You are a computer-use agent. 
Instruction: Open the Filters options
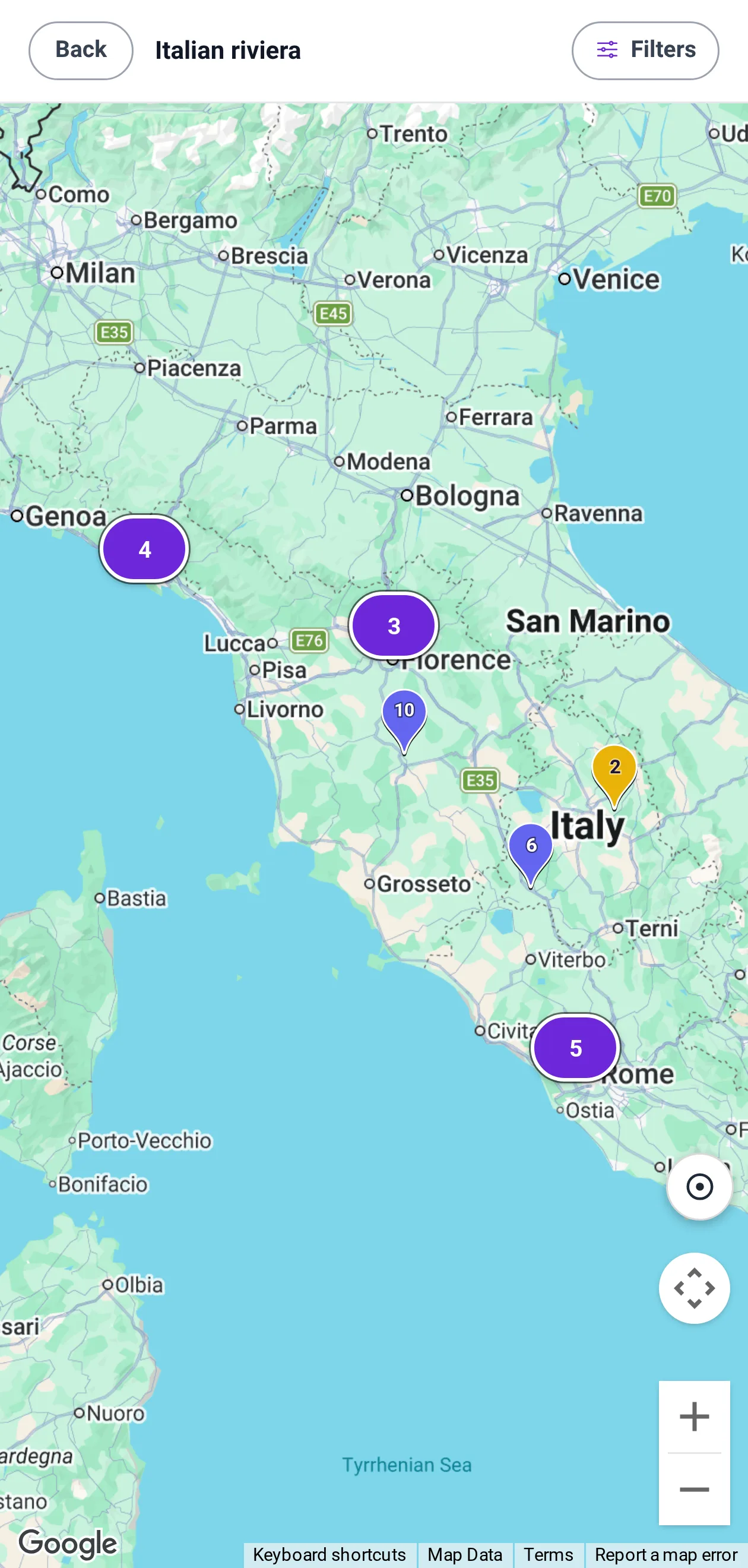[645, 50]
